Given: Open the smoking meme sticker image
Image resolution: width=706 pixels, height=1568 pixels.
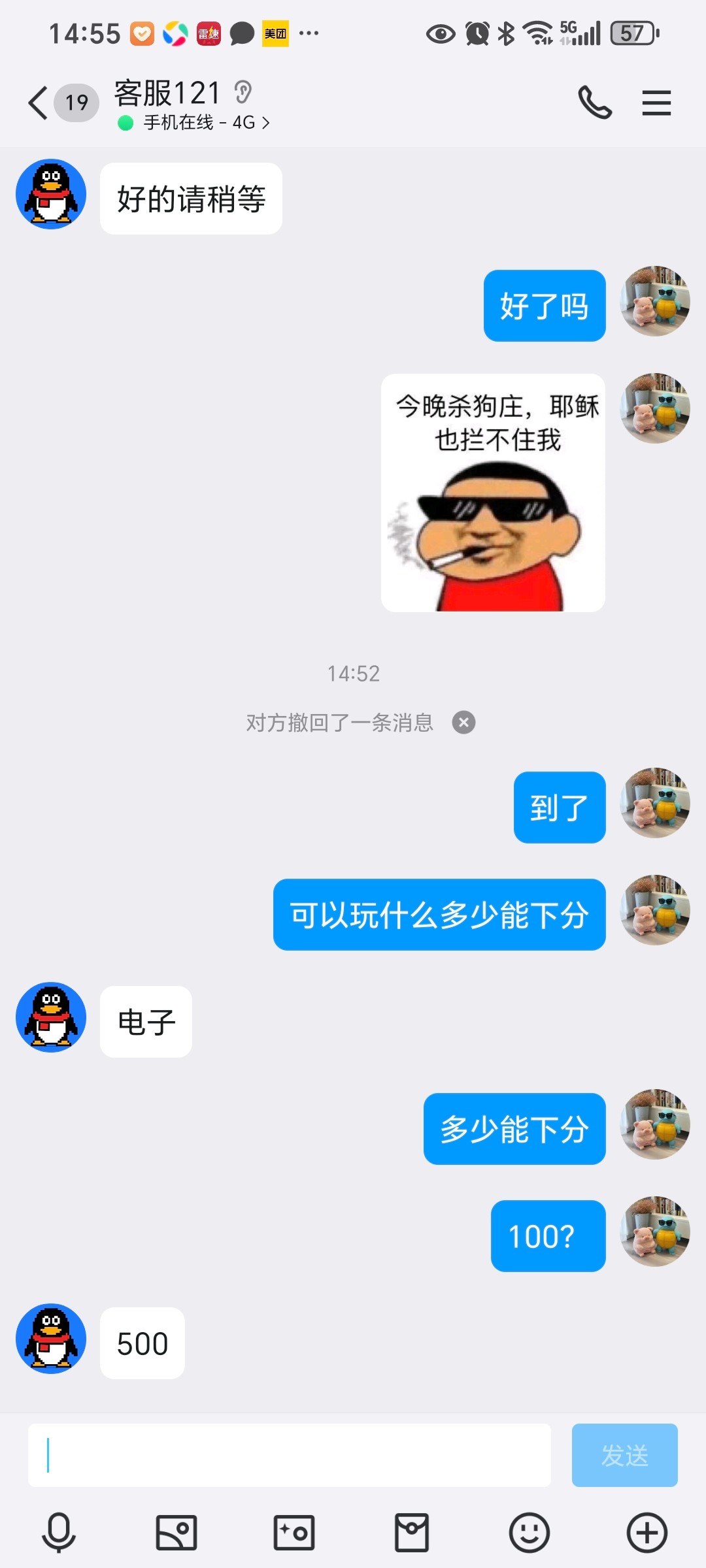Looking at the screenshot, I should 493,493.
